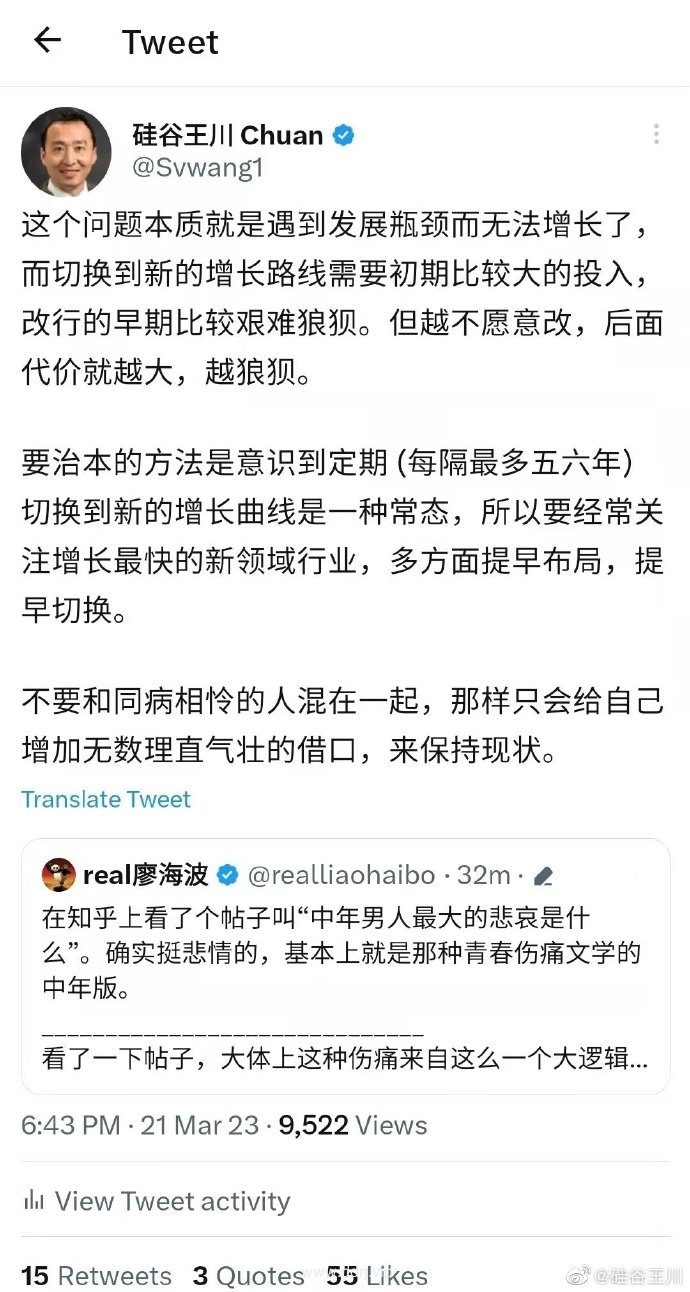
Task: View the 55 Likes list
Action: click(377, 1276)
